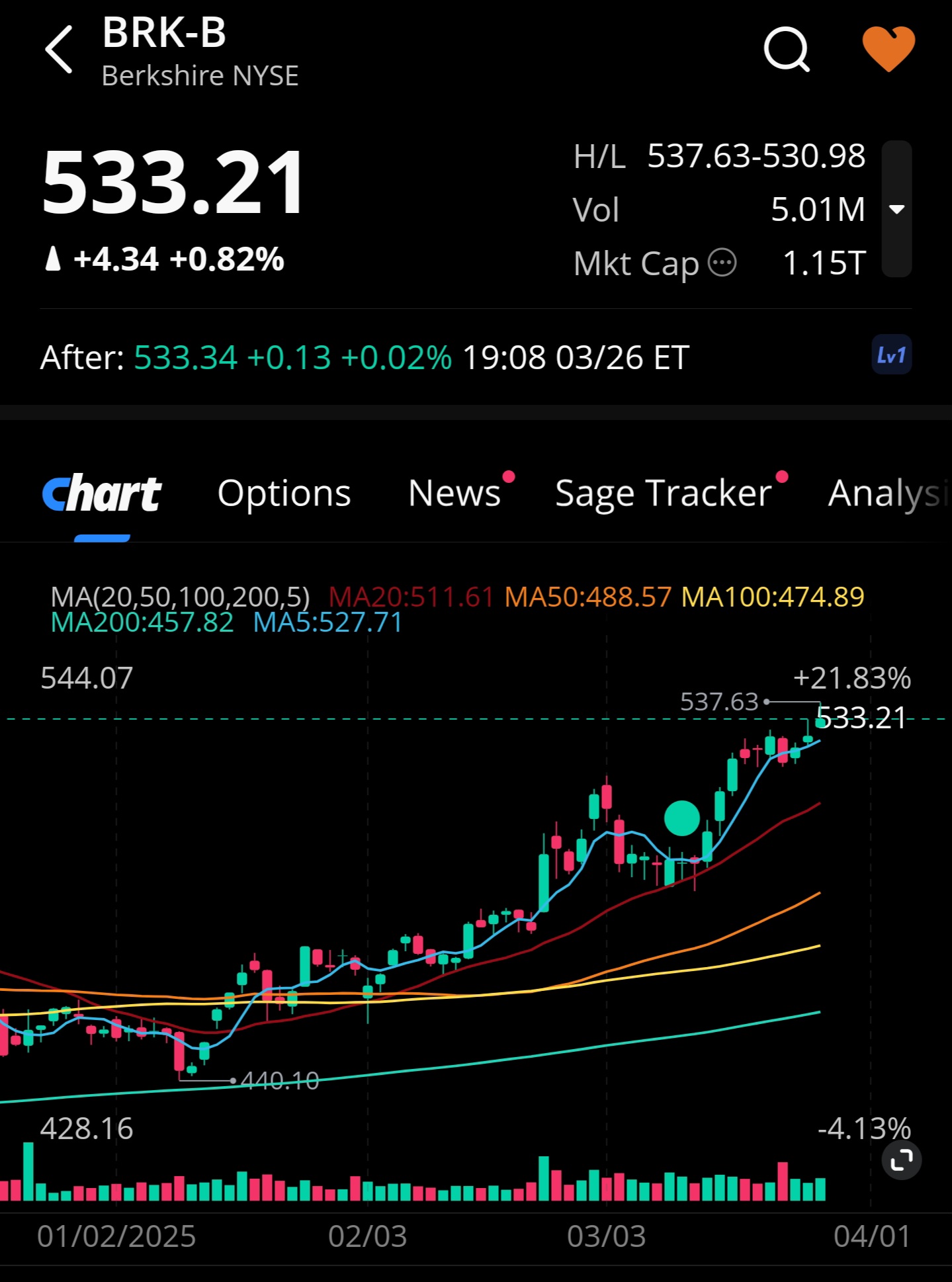Image resolution: width=952 pixels, height=1282 pixels.
Task: Expand the quote details dropdown arrow
Action: coord(896,210)
